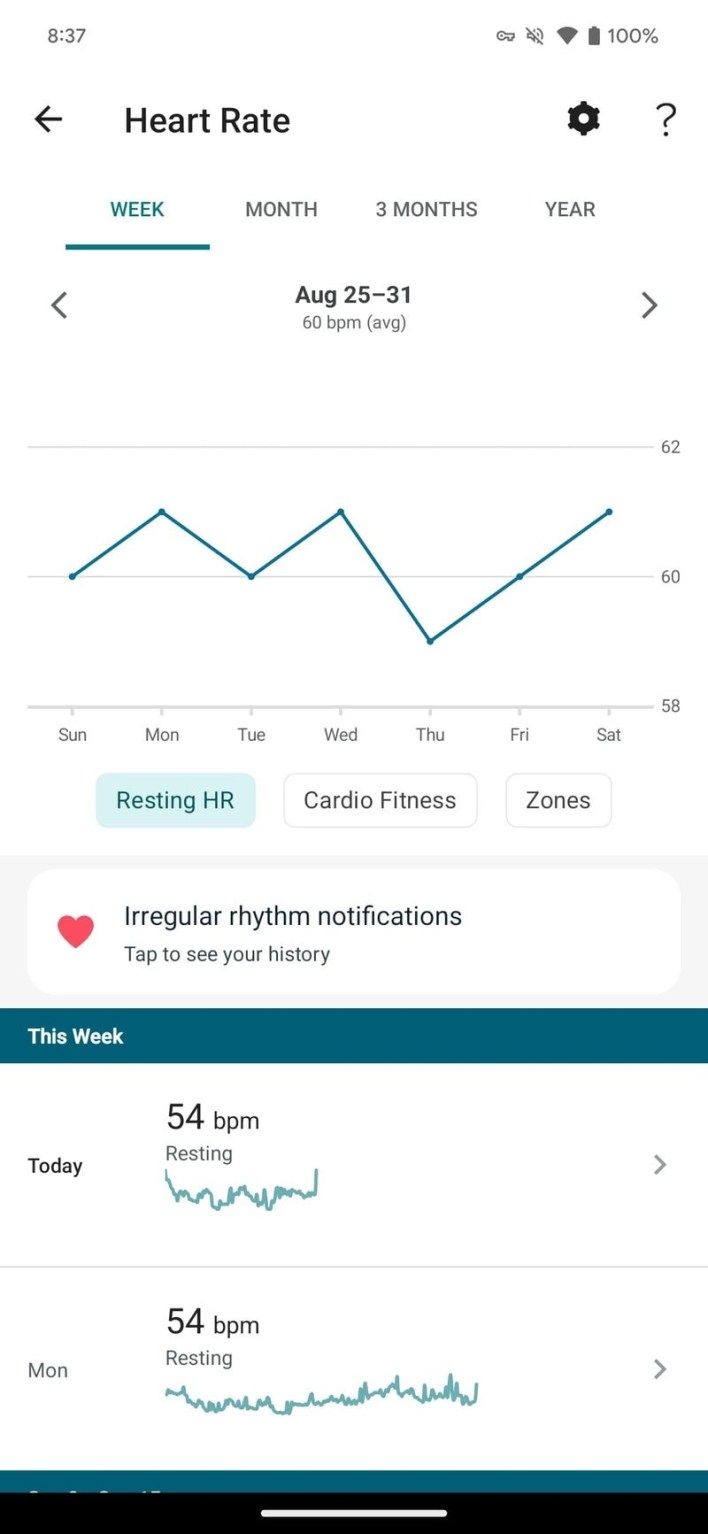Open Irregular rhythm notifications history
Screen dimensions: 708x1534
354,932
